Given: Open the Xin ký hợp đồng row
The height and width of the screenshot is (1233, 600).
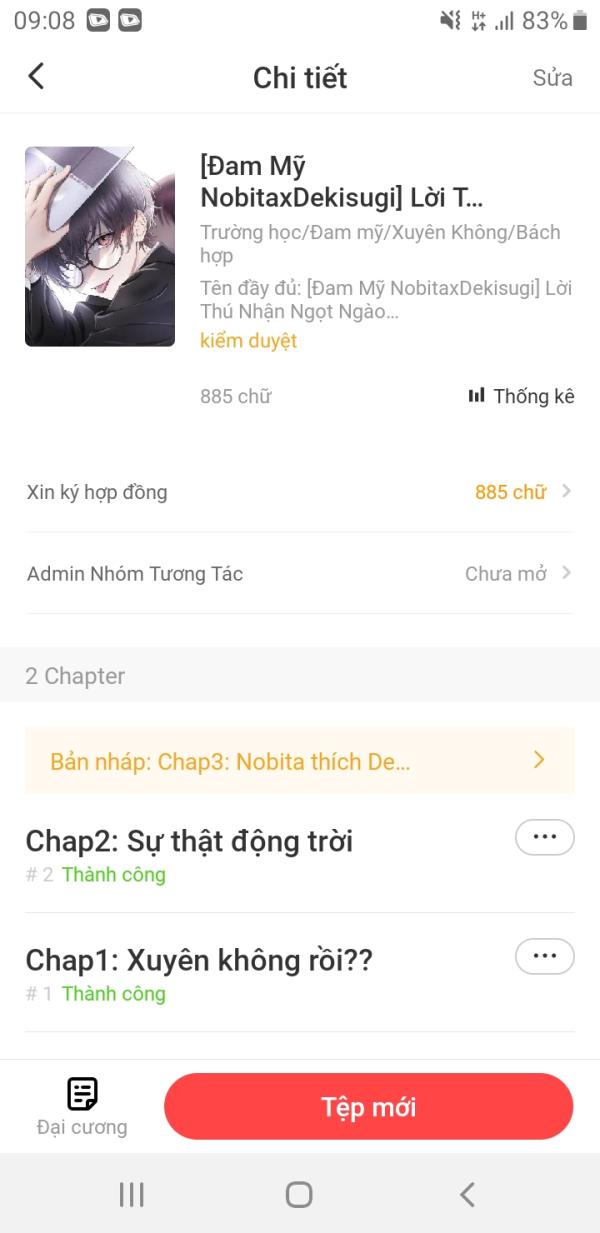Looking at the screenshot, I should (x=300, y=492).
